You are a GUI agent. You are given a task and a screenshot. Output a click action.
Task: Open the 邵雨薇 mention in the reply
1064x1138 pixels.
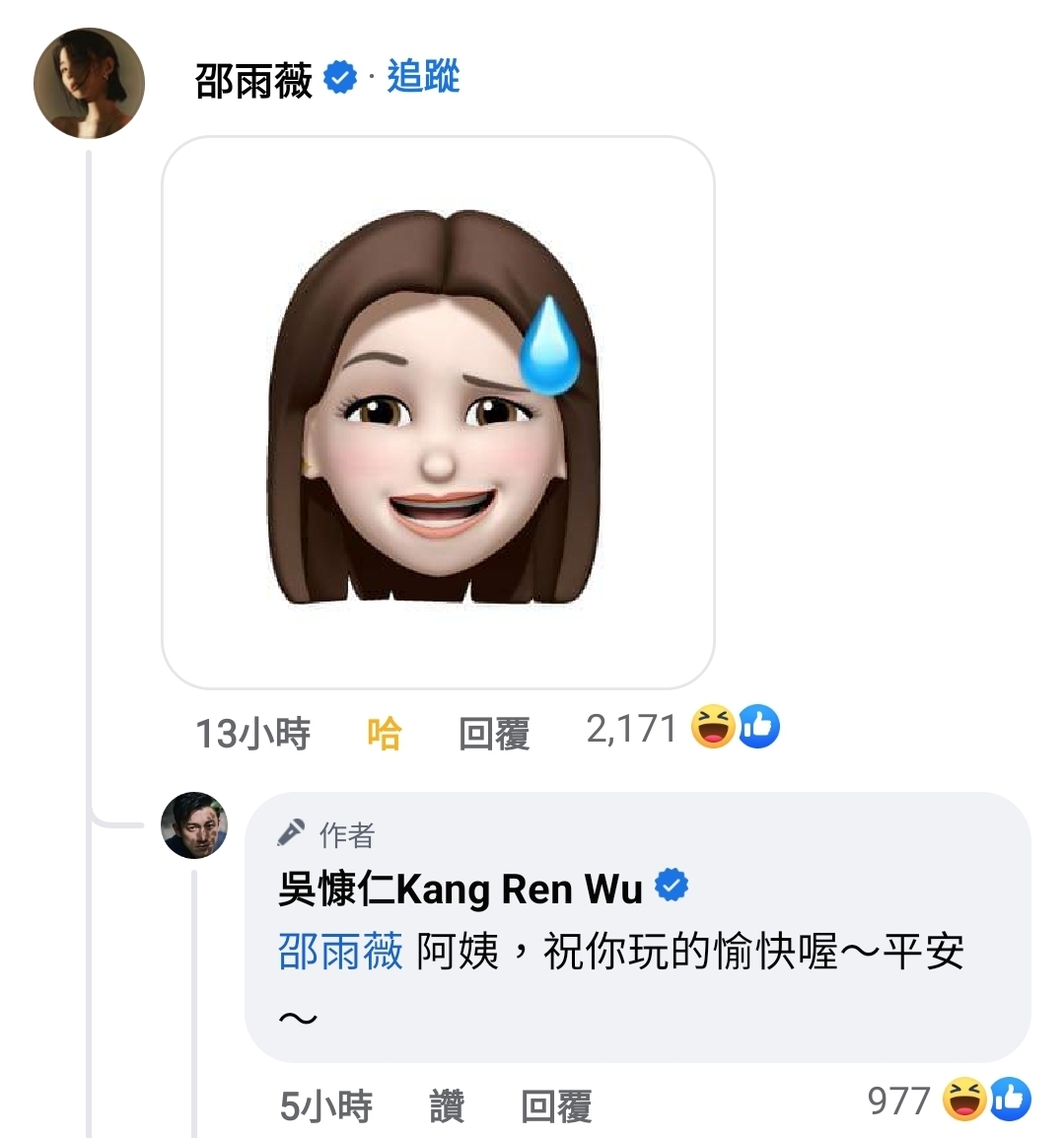(x=340, y=953)
